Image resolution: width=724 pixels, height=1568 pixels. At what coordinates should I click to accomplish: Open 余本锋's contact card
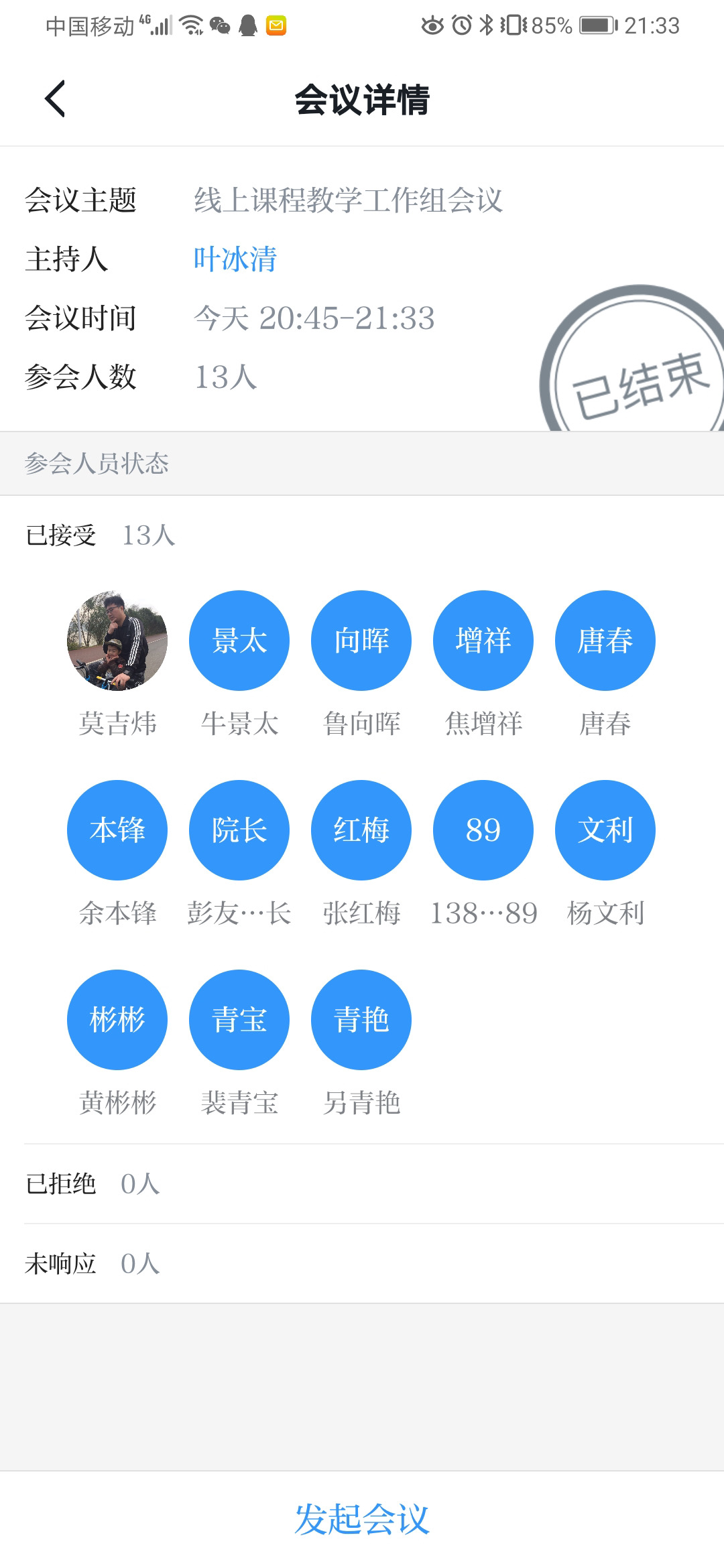[117, 830]
